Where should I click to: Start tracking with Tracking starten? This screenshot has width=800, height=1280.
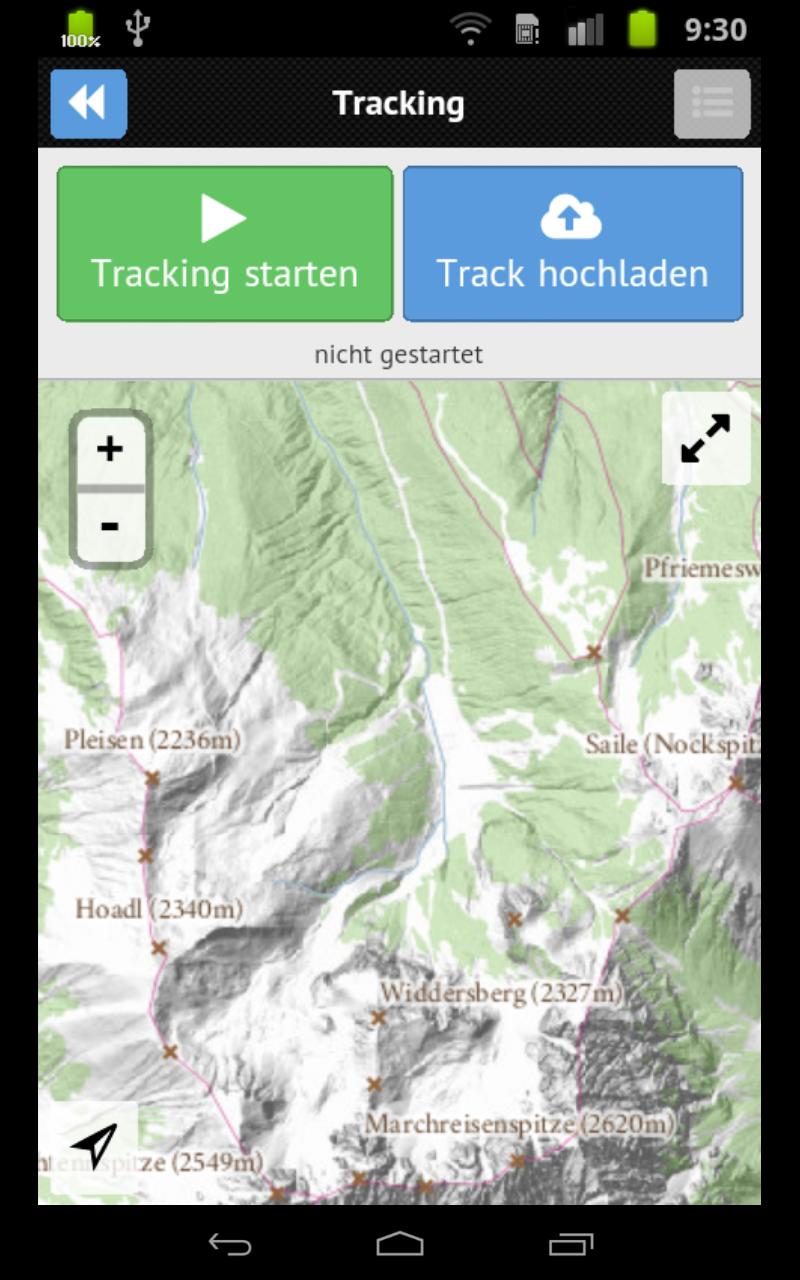pos(225,244)
